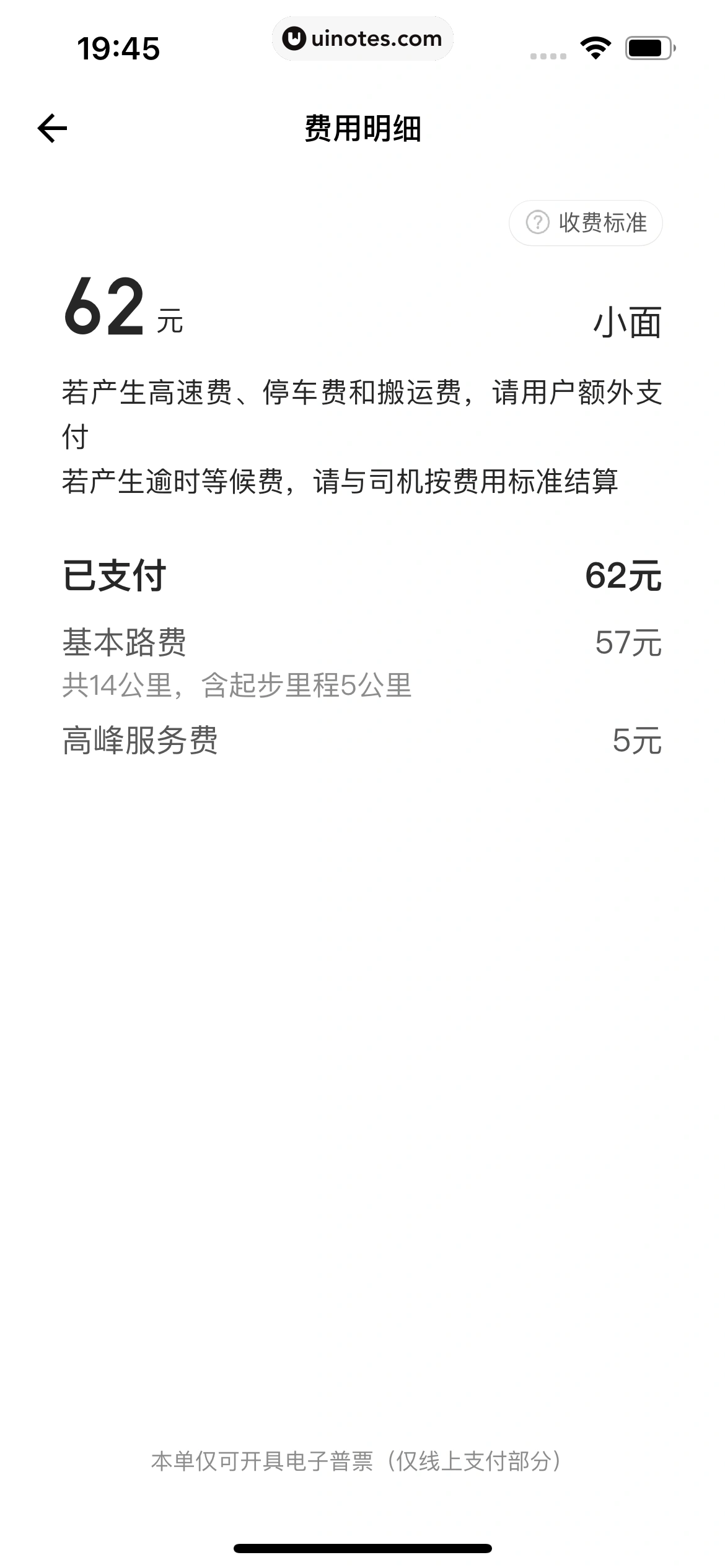
Task: Tap the 5元 peak fee amount
Action: tap(636, 744)
